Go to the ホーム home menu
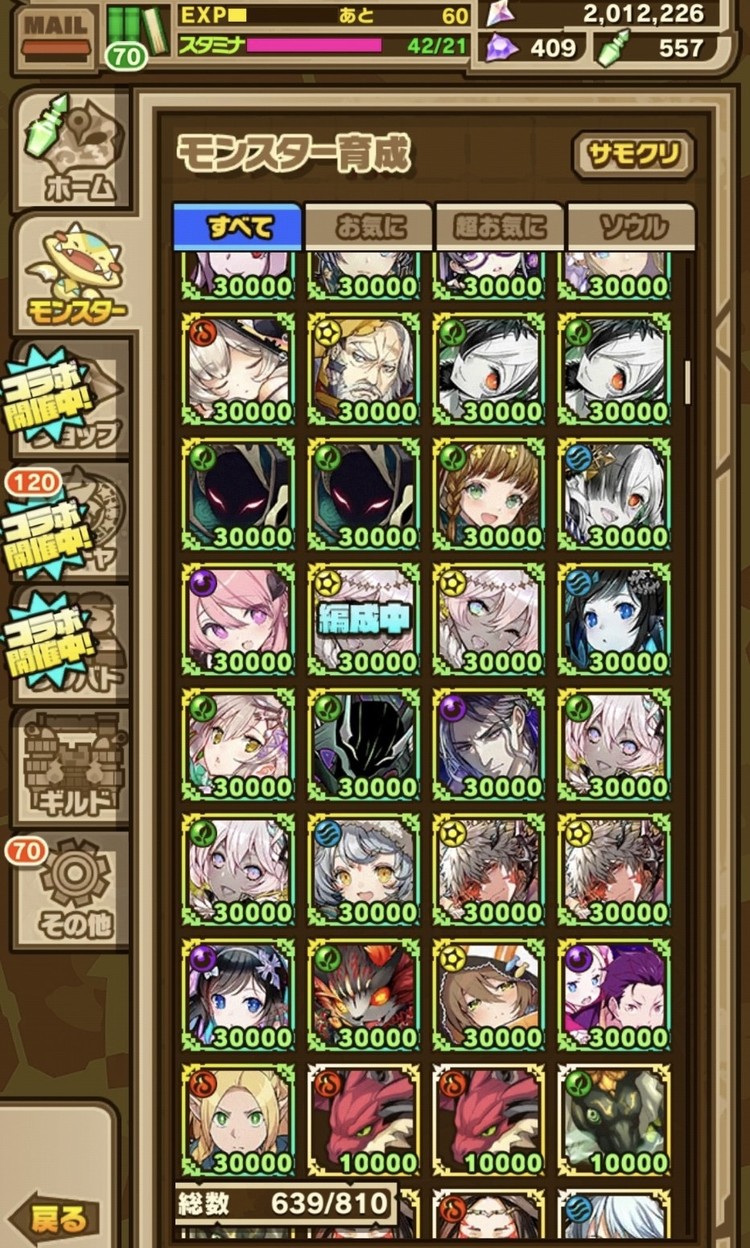The width and height of the screenshot is (750, 1248). click(x=72, y=148)
